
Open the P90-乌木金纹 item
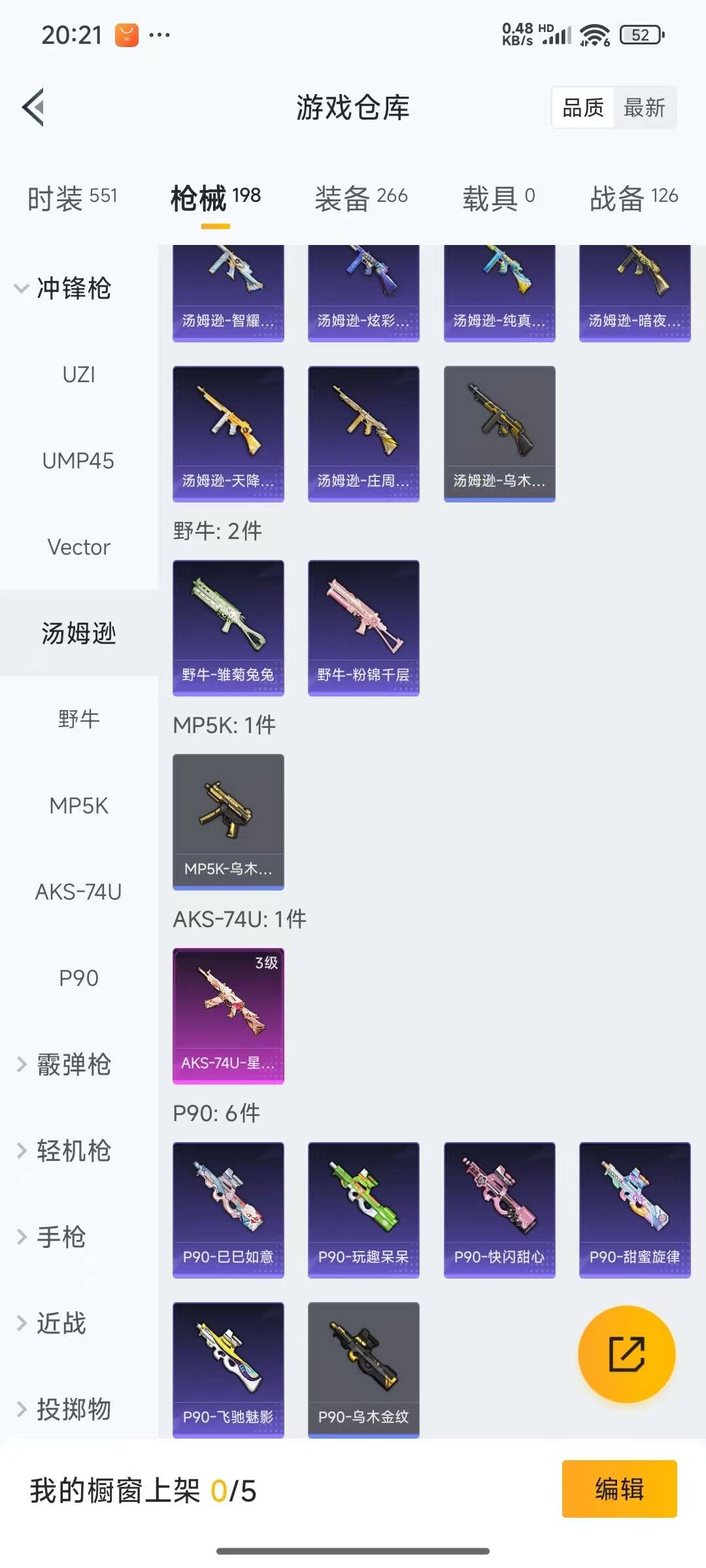point(363,1369)
